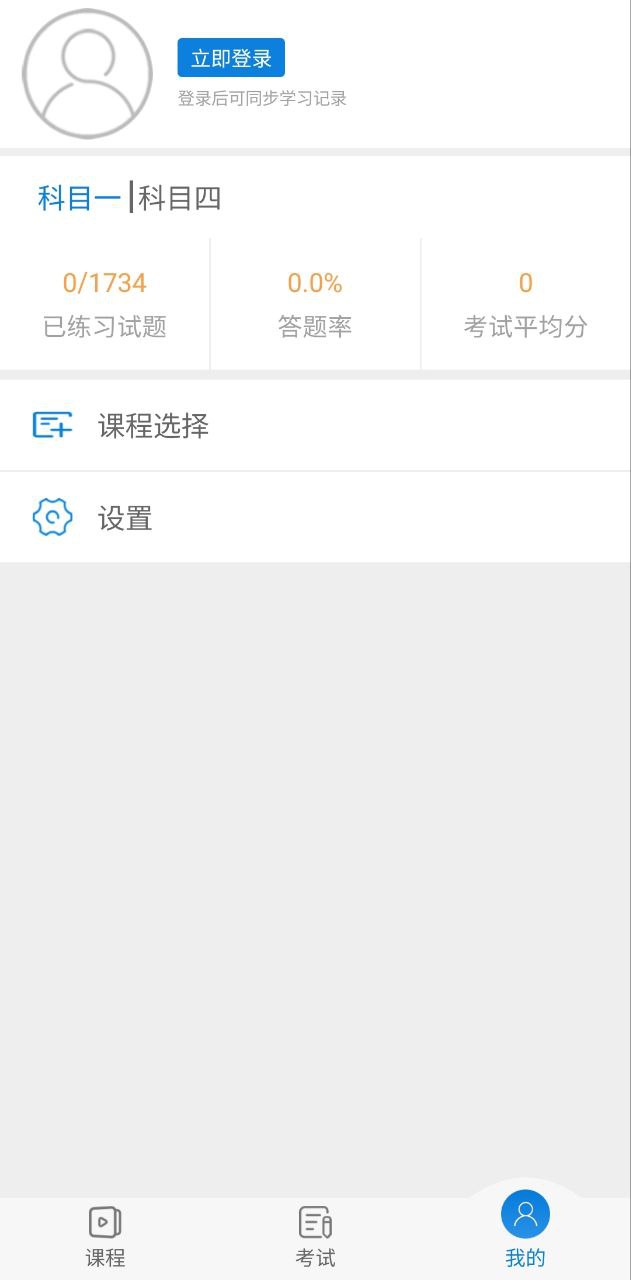This screenshot has height=1280, width=631.
Task: Open the profile avatar placeholder
Action: [87, 74]
